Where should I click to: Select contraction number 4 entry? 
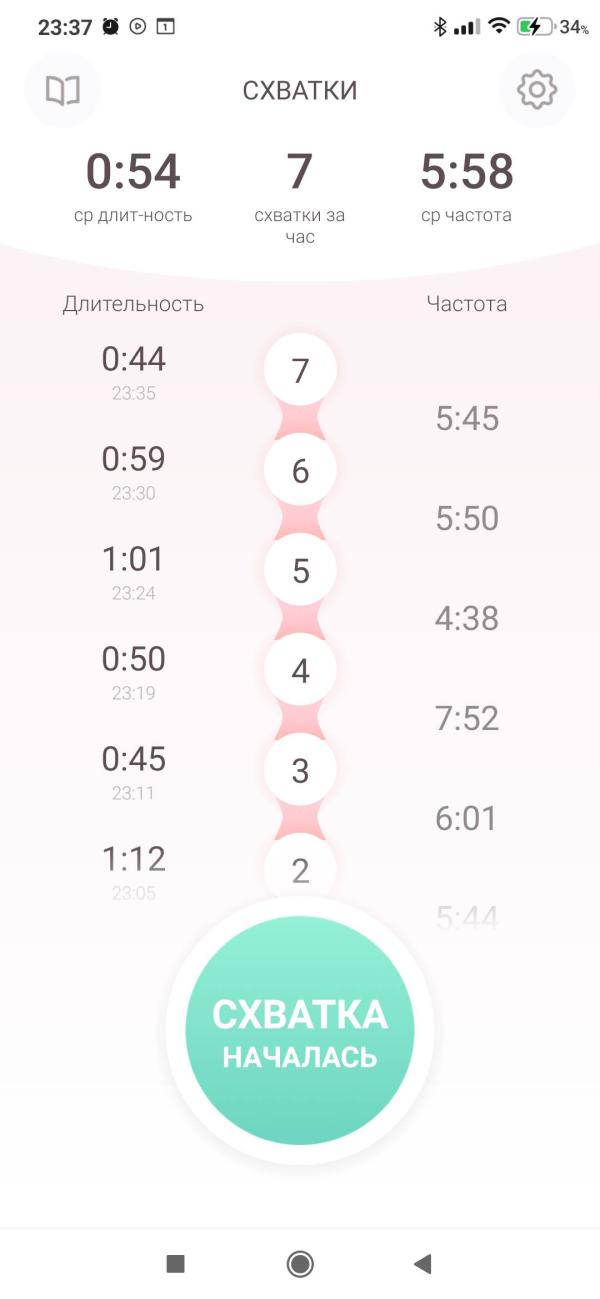[x=300, y=671]
